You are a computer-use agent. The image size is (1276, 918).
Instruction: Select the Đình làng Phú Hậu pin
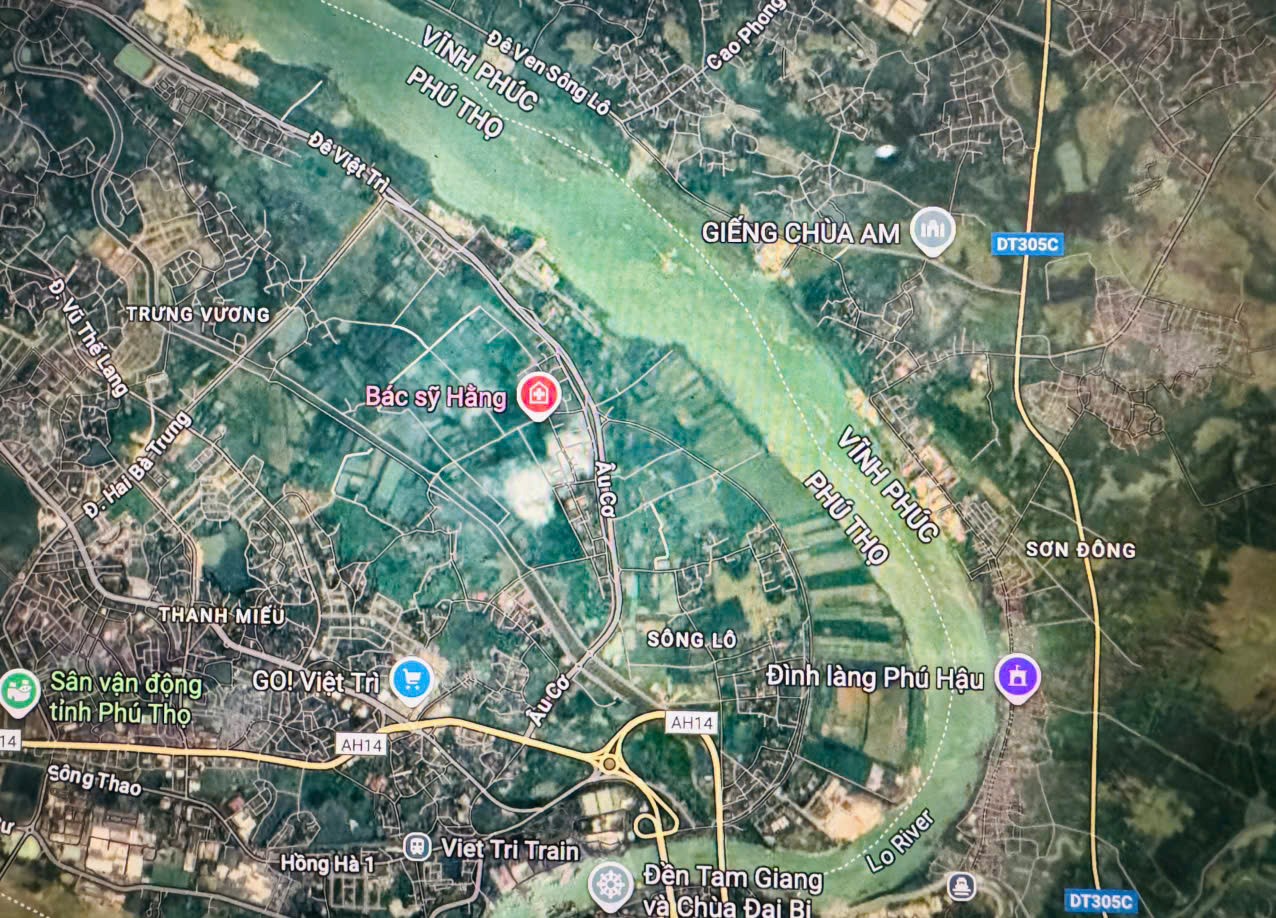(x=1018, y=677)
